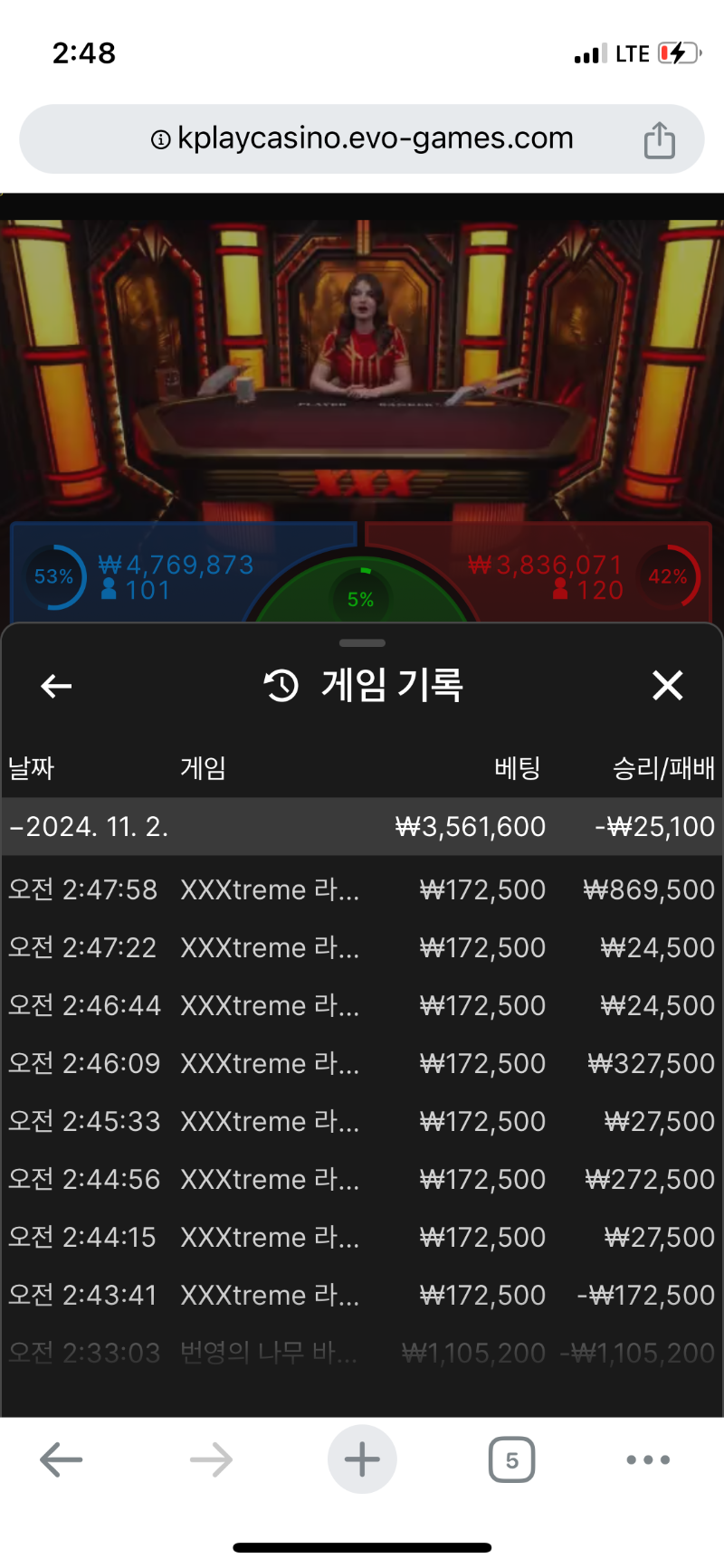Open the 오전 2:47:58 game record
The image size is (724, 1568).
click(x=362, y=889)
